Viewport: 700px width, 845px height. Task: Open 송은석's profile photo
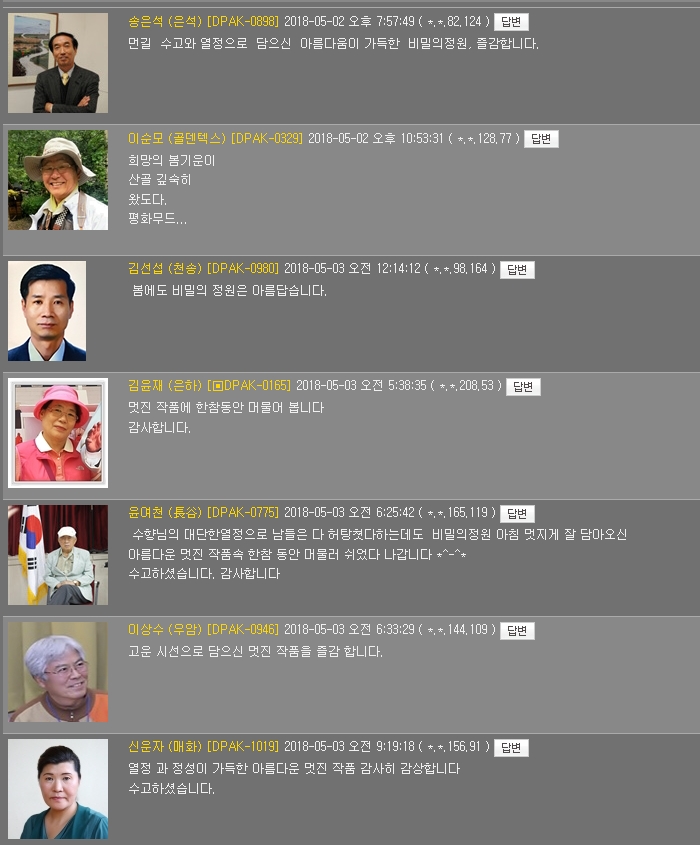(58, 63)
